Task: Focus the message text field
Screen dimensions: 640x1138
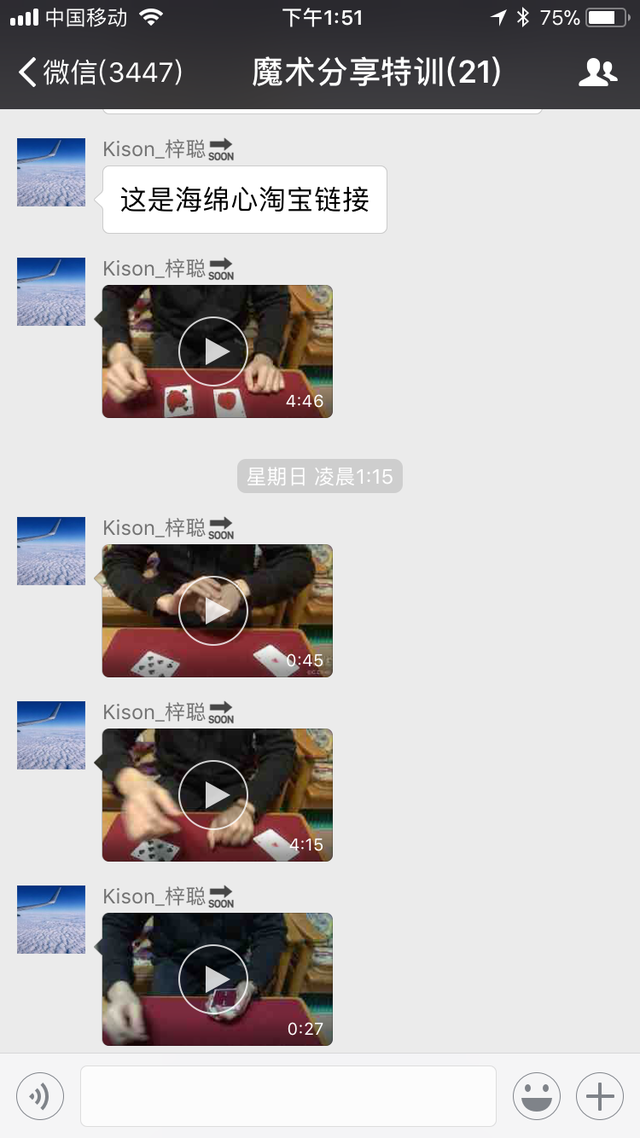Action: pyautogui.click(x=288, y=1097)
